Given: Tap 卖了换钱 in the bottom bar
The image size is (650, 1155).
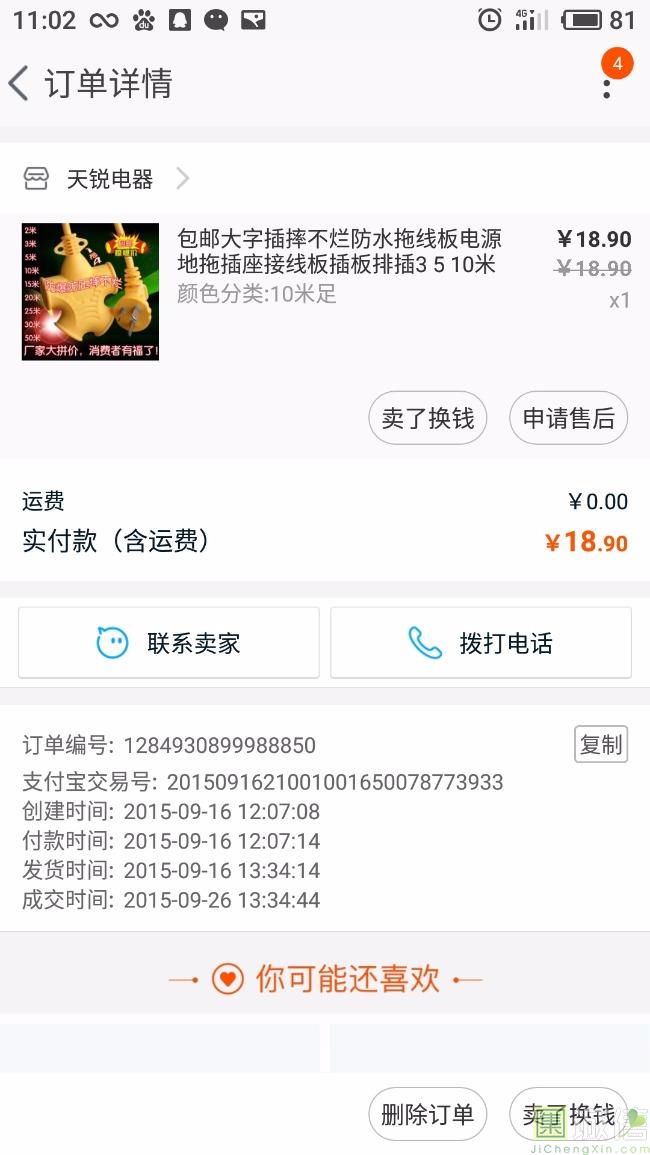Looking at the screenshot, I should (x=568, y=1114).
